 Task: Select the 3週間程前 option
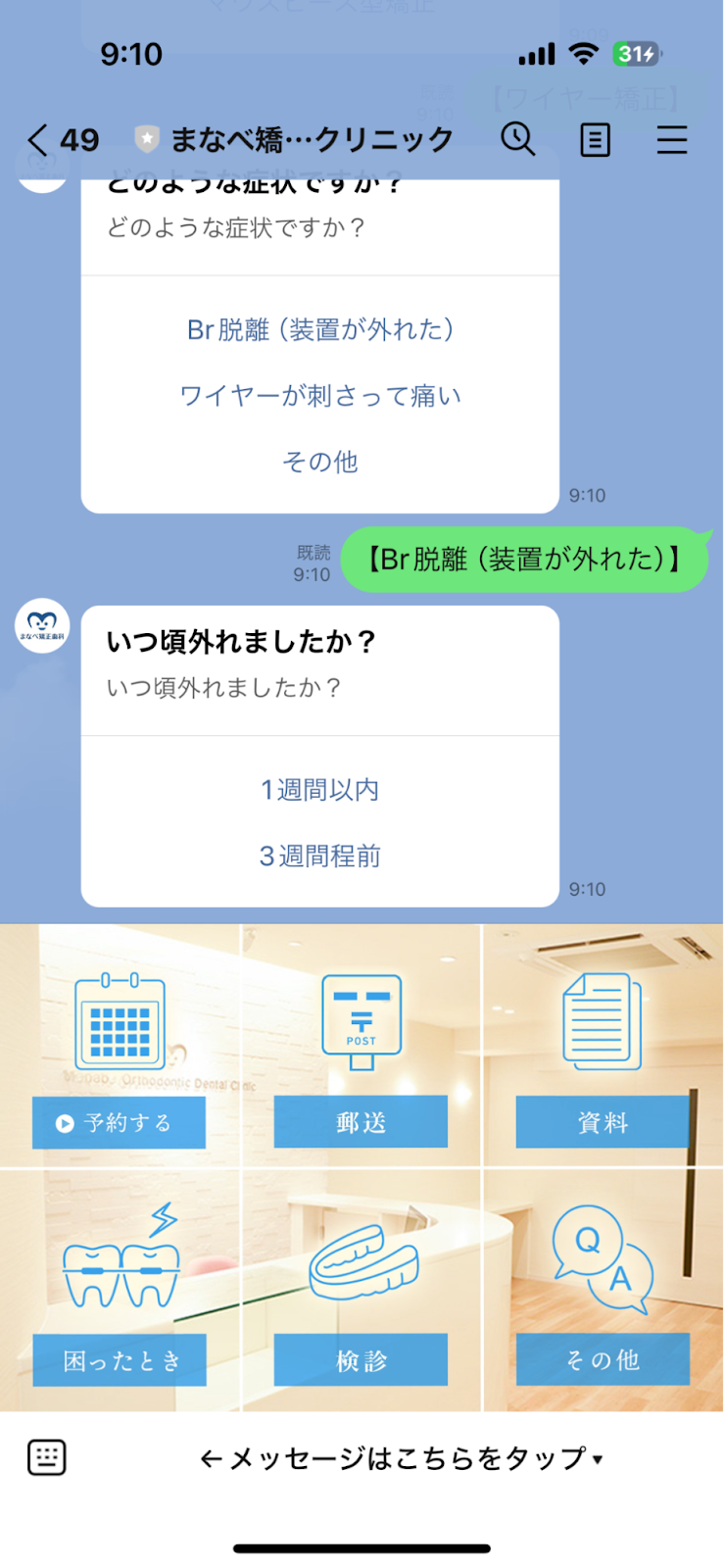tap(320, 856)
